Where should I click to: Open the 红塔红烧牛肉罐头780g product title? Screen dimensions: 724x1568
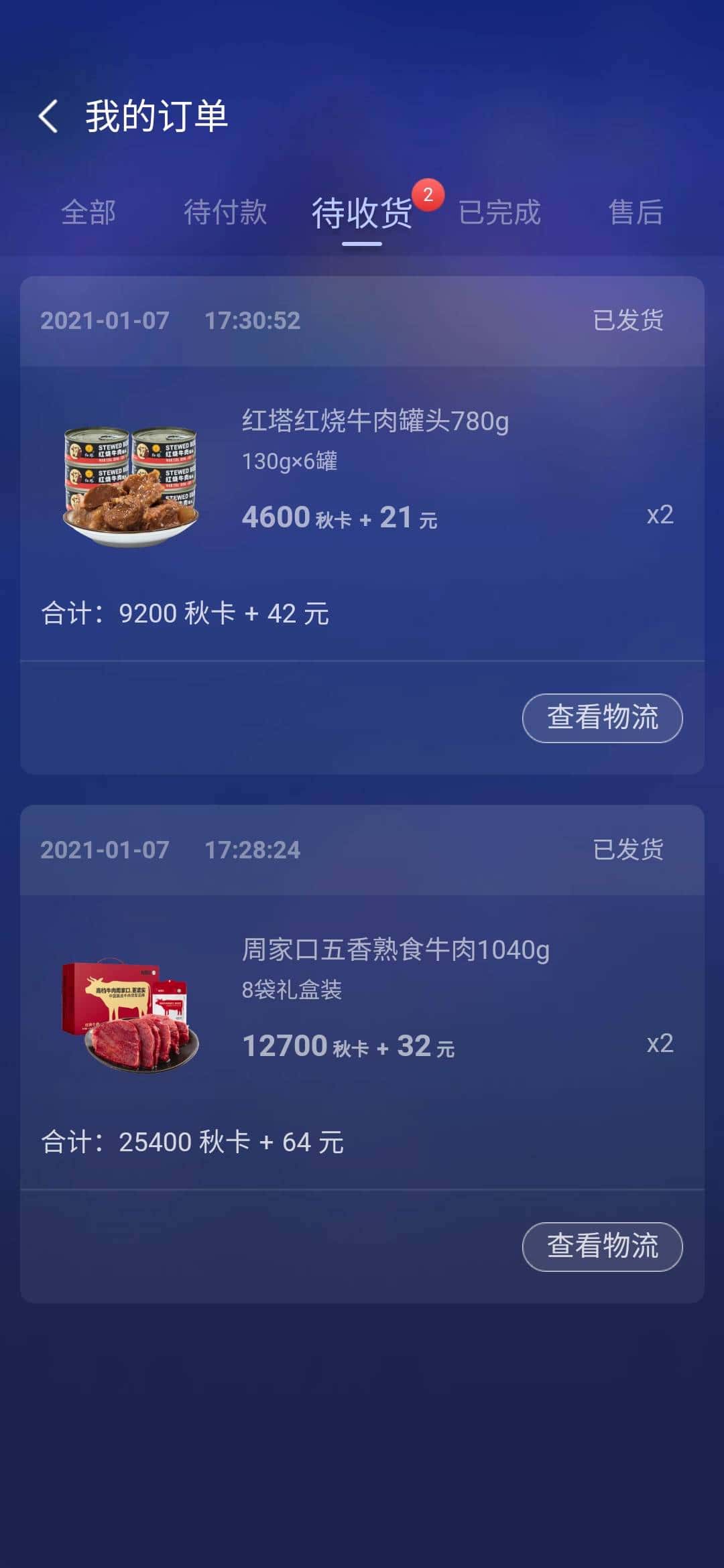(x=374, y=422)
